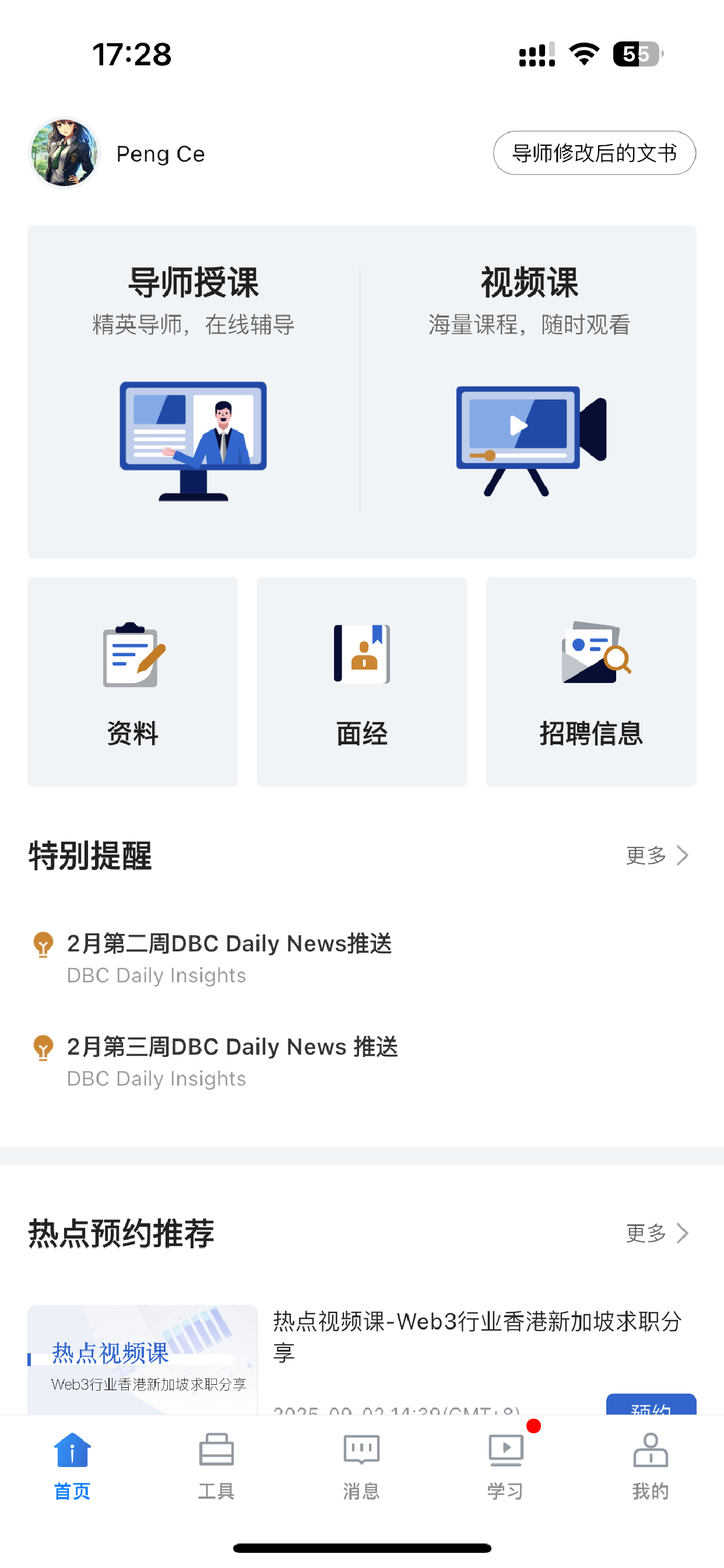Open 导师修改后的文书 documents button

point(595,153)
